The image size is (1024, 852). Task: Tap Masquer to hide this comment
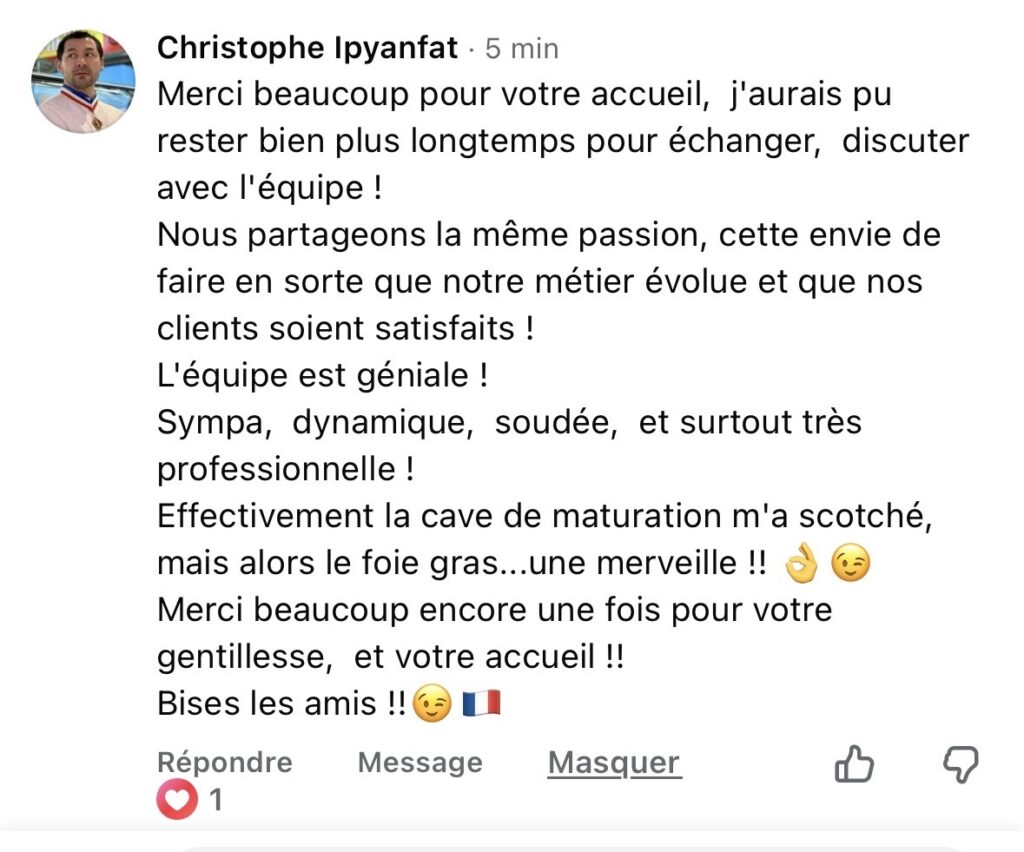click(x=614, y=763)
